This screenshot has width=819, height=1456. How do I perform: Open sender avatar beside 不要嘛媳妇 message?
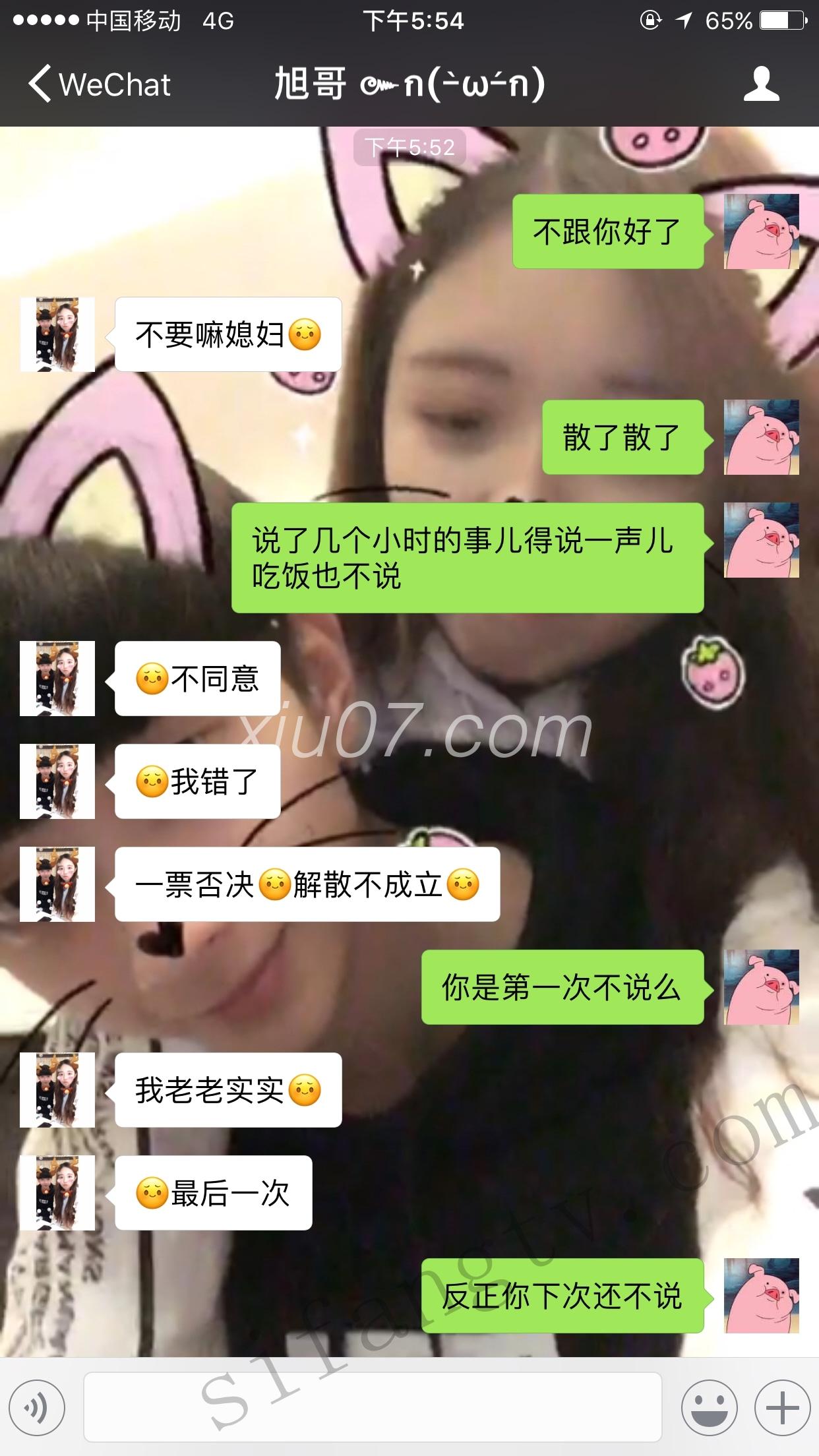[57, 334]
